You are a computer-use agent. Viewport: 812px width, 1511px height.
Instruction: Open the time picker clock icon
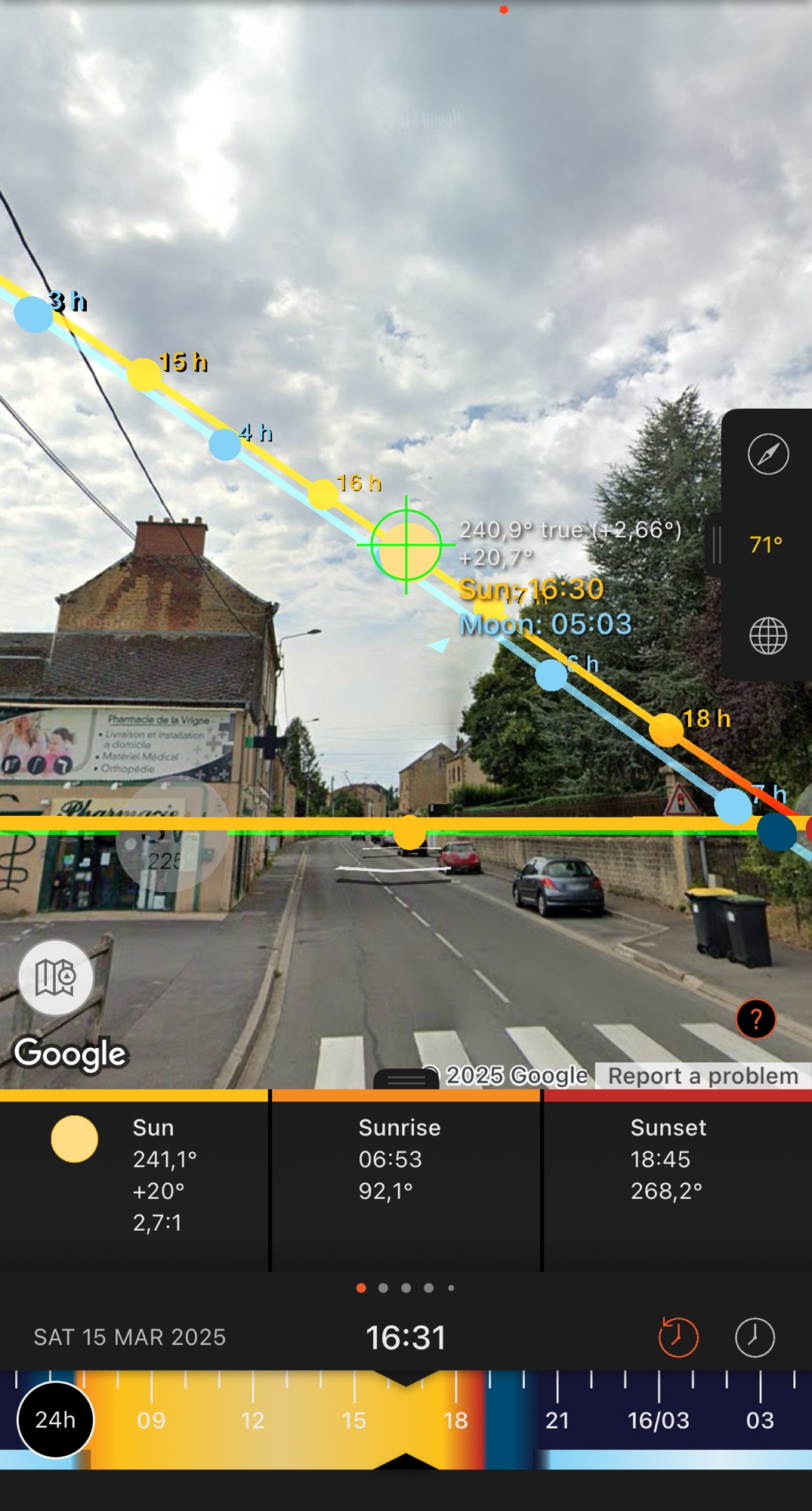(x=755, y=1337)
